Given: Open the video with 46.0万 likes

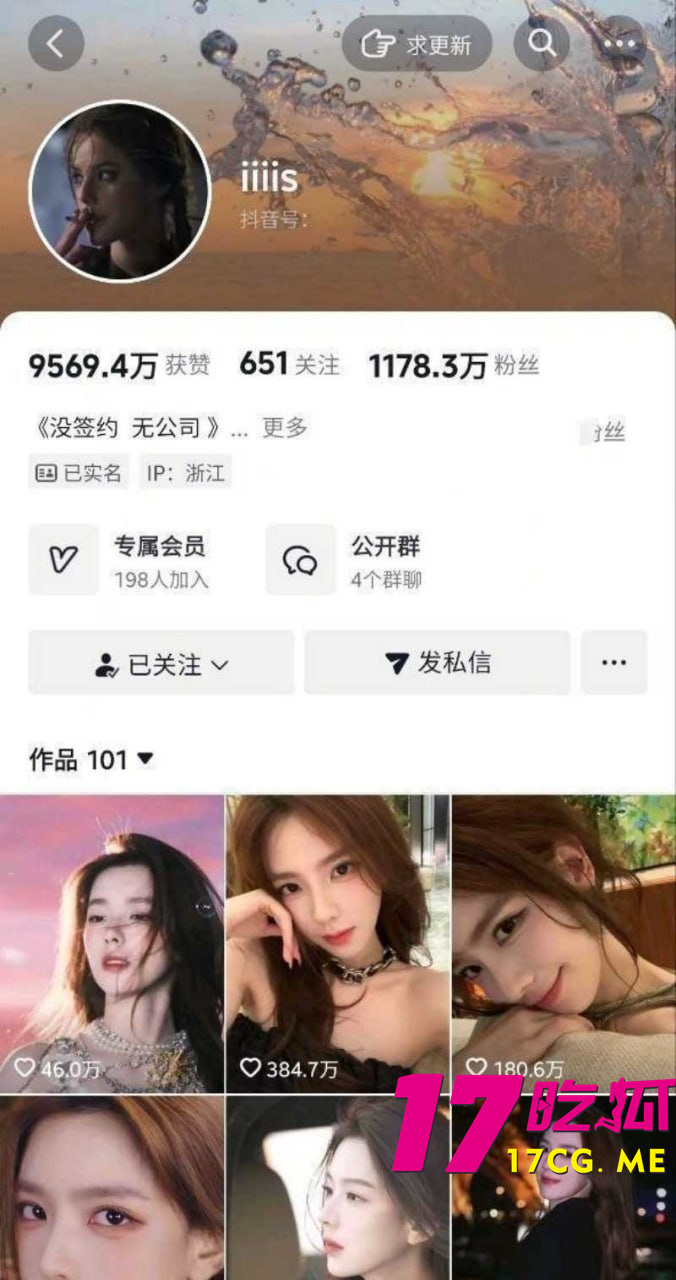Looking at the screenshot, I should click(111, 943).
